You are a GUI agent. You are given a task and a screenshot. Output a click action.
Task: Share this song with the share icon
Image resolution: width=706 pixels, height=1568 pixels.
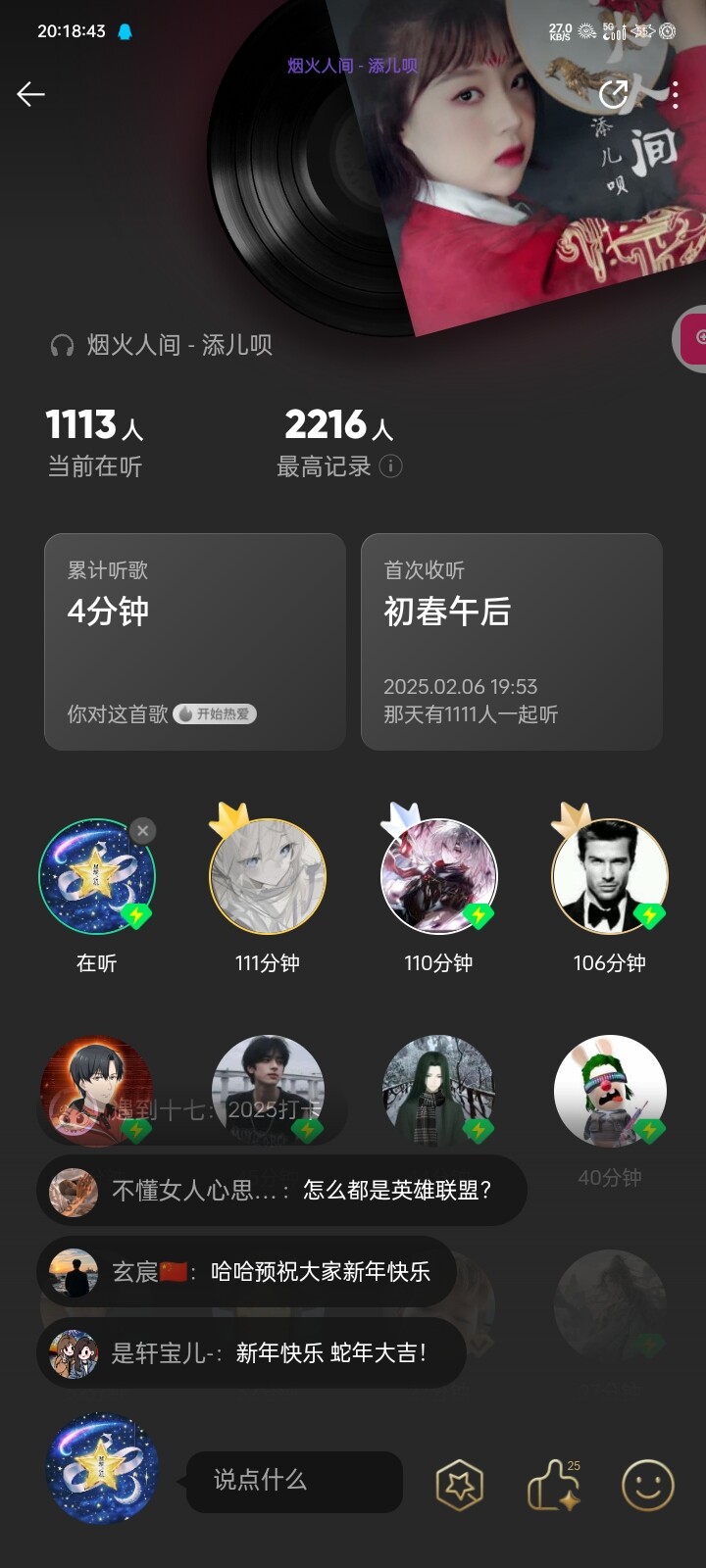pyautogui.click(x=614, y=94)
